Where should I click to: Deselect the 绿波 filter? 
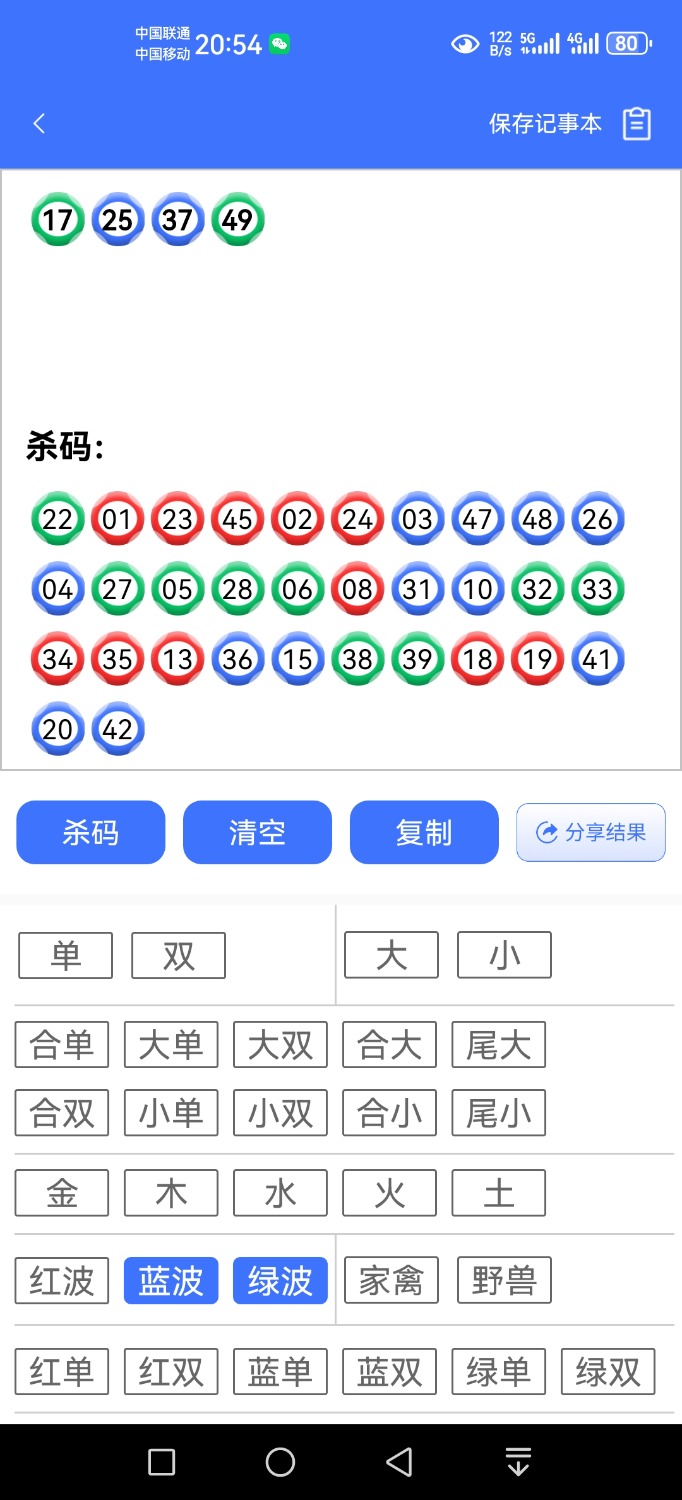[x=280, y=1281]
